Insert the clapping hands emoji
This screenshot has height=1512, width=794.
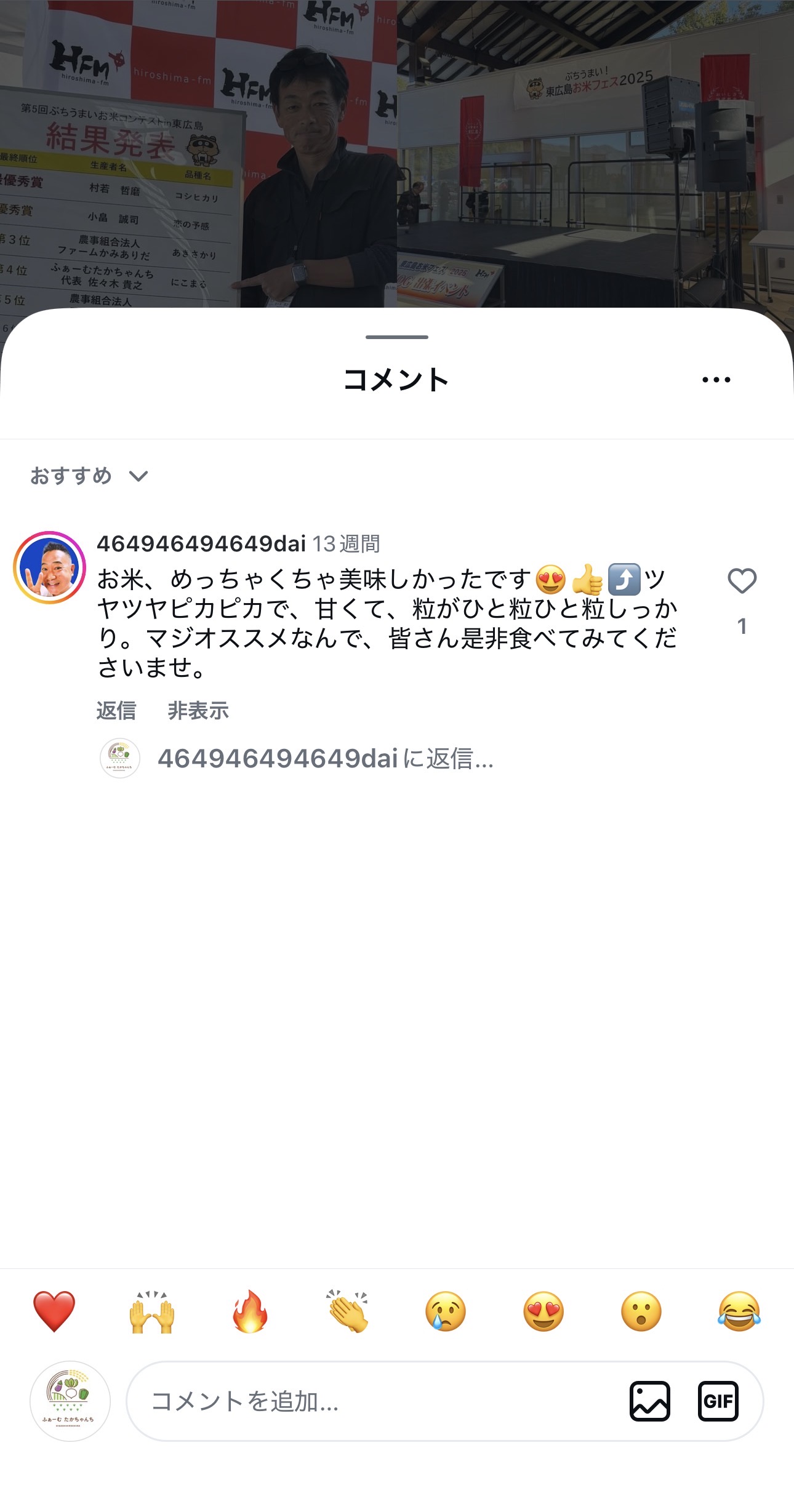tap(348, 1311)
